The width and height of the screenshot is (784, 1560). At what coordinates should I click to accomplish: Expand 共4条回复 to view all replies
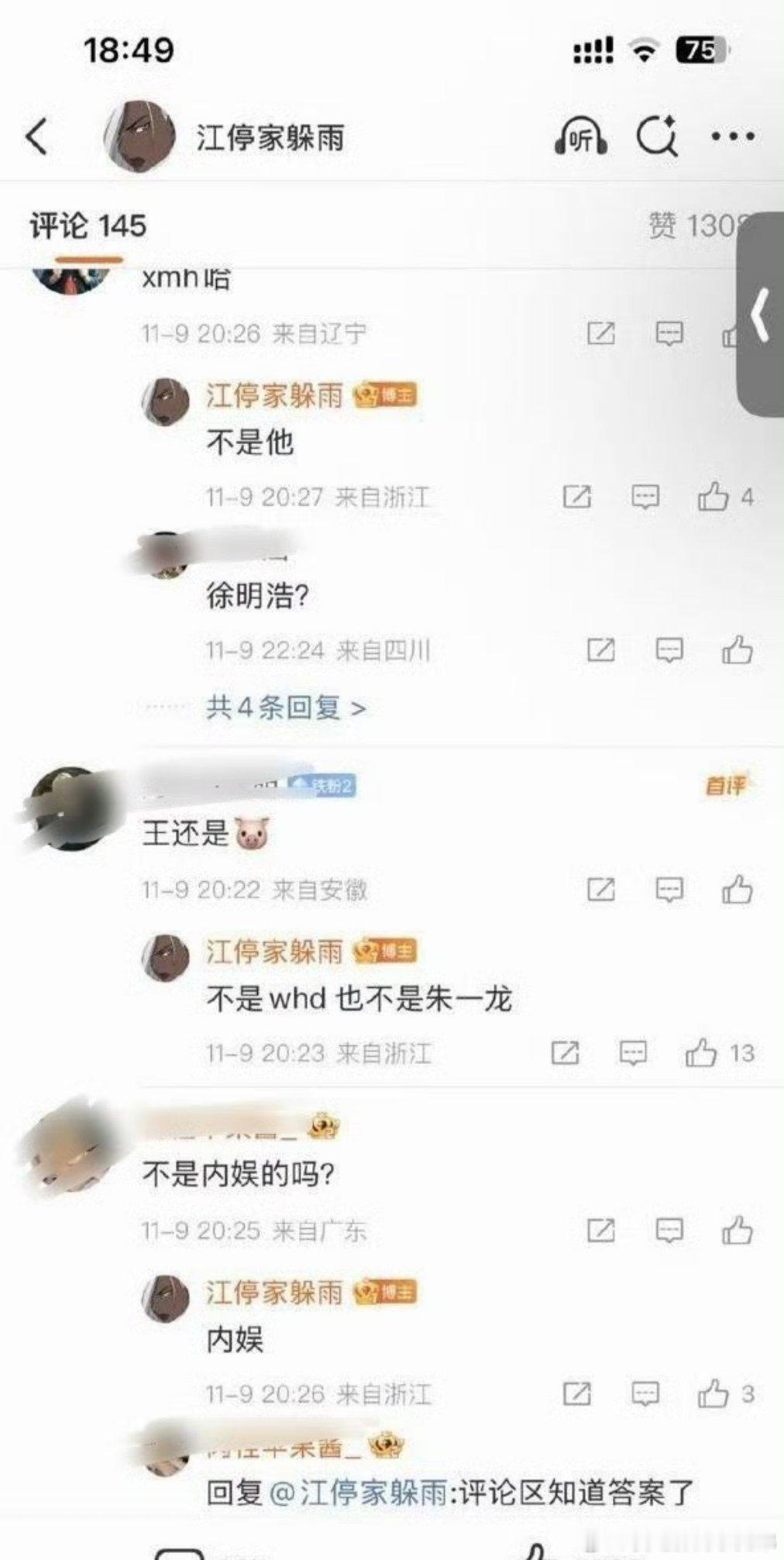pos(287,707)
